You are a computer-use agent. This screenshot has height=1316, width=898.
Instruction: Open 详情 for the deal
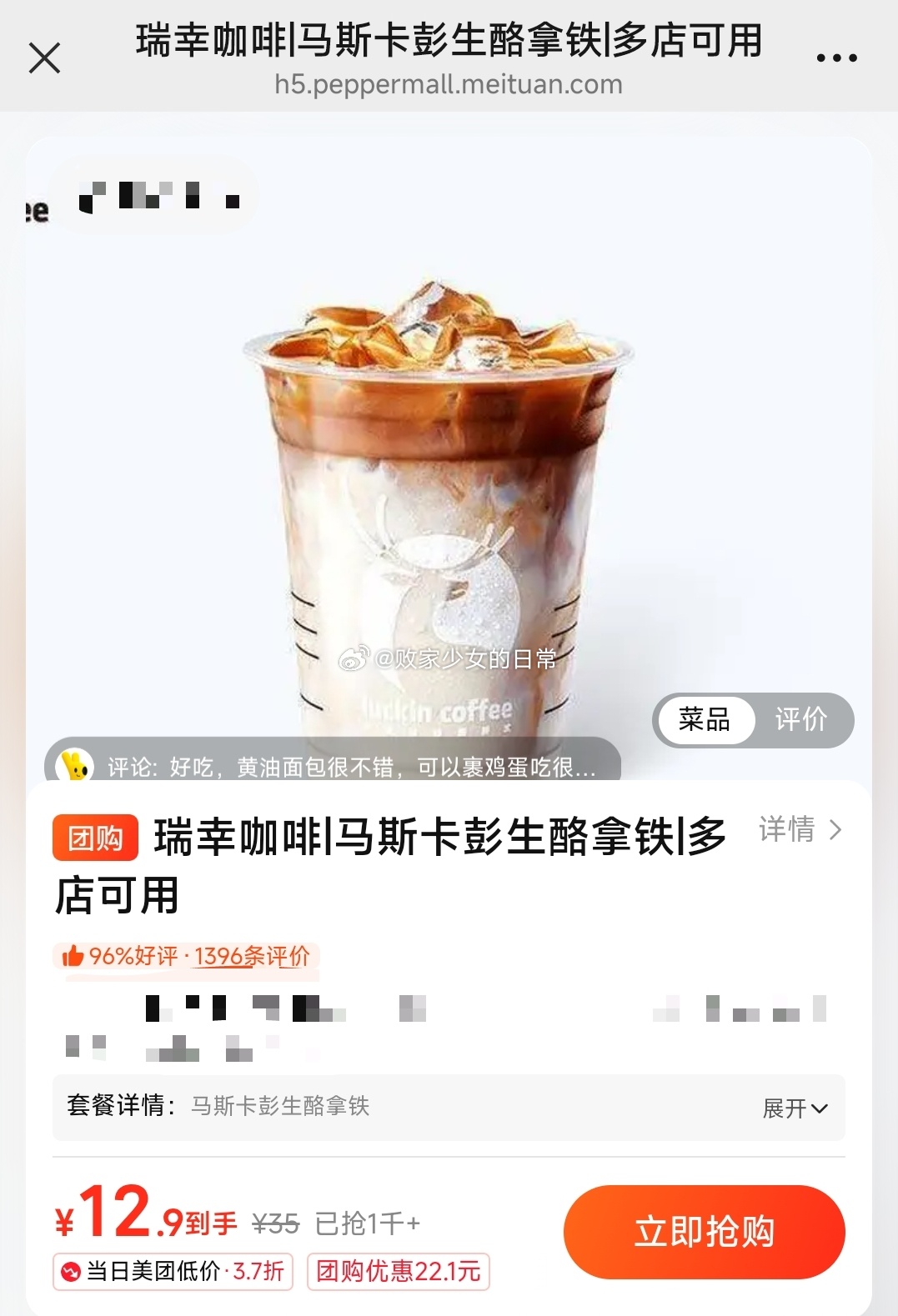[x=800, y=829]
